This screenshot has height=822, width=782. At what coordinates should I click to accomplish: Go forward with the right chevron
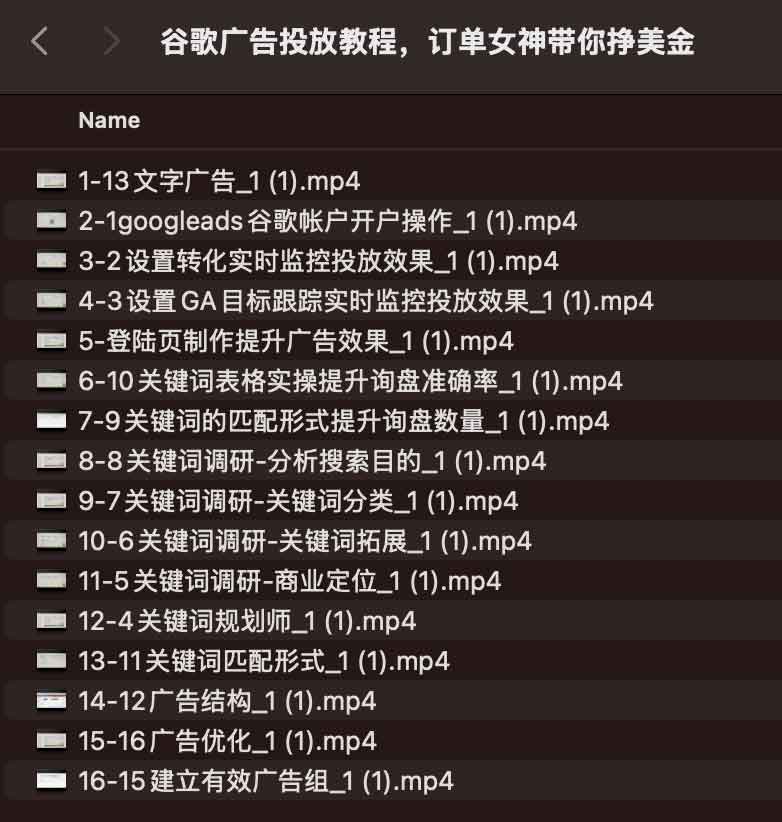point(111,41)
